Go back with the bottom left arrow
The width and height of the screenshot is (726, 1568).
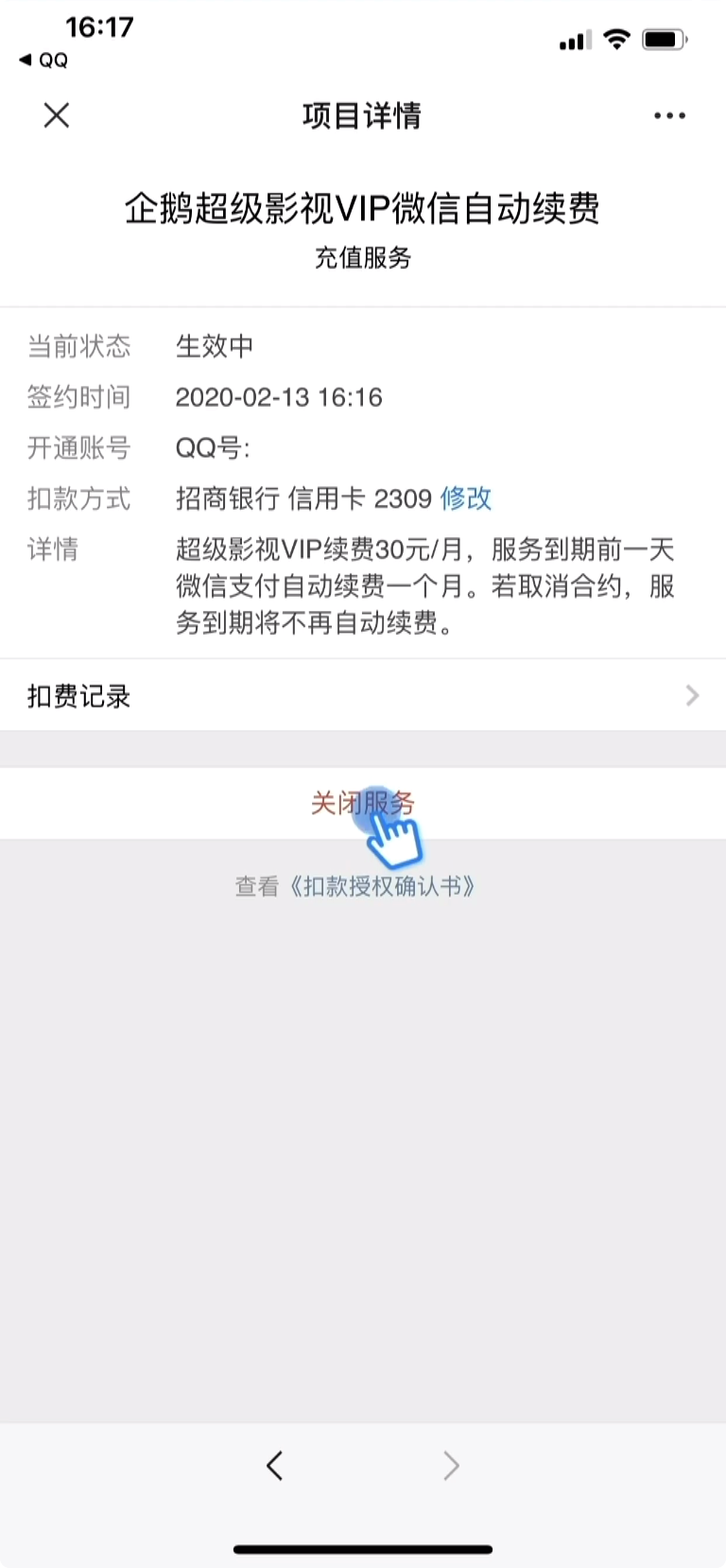[275, 1465]
